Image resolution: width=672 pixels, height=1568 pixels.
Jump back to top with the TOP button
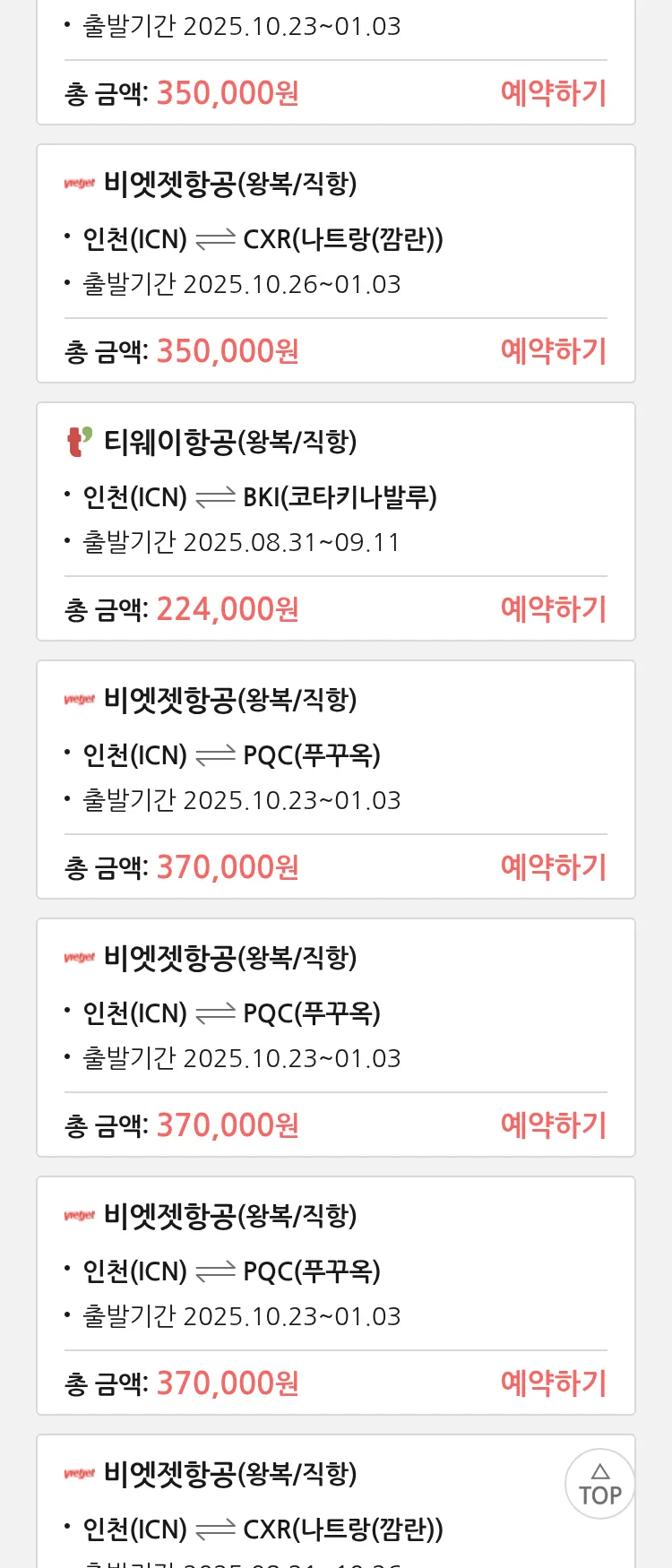pos(599,1484)
